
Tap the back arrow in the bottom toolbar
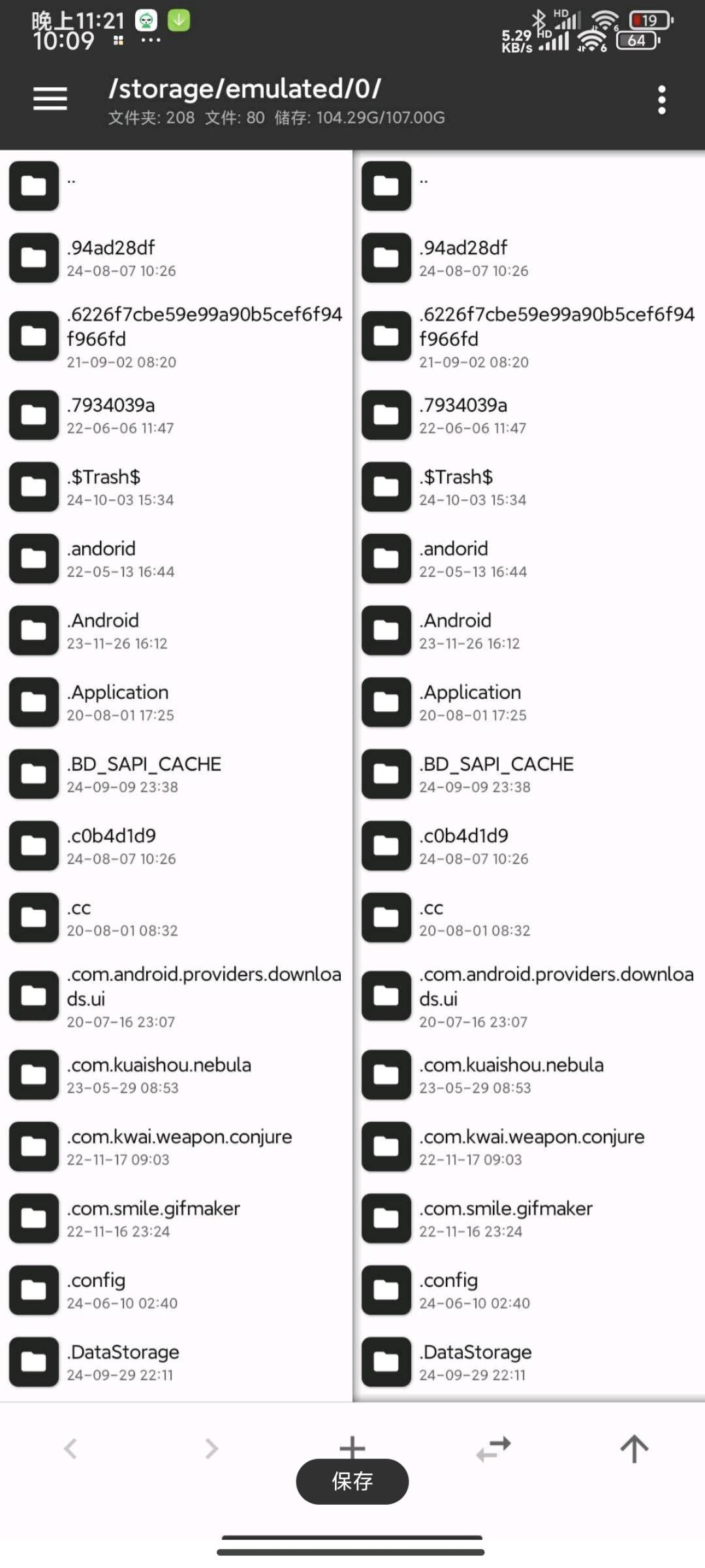(70, 1448)
